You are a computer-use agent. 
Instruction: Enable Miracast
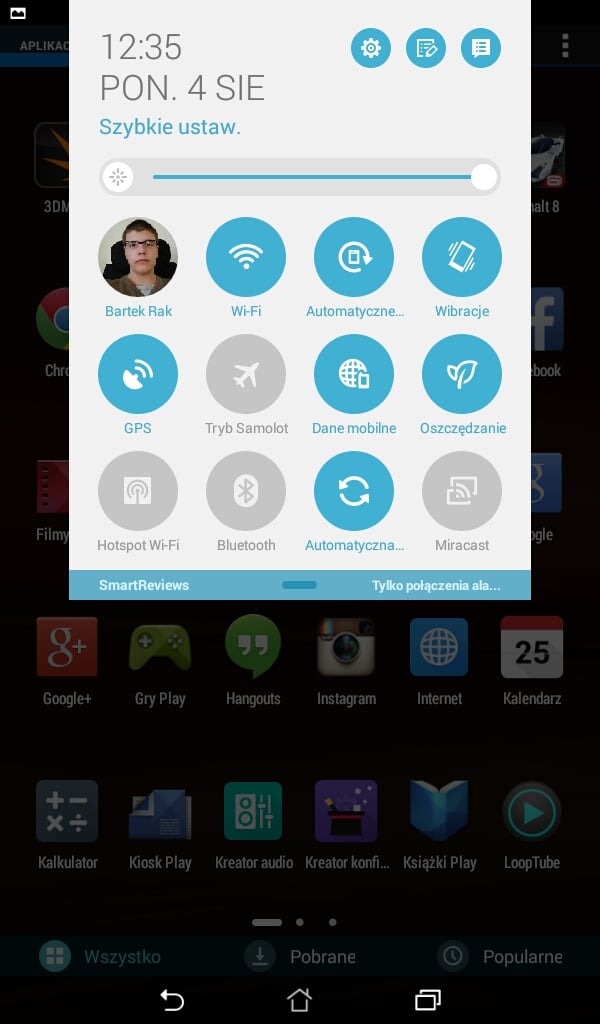[462, 491]
